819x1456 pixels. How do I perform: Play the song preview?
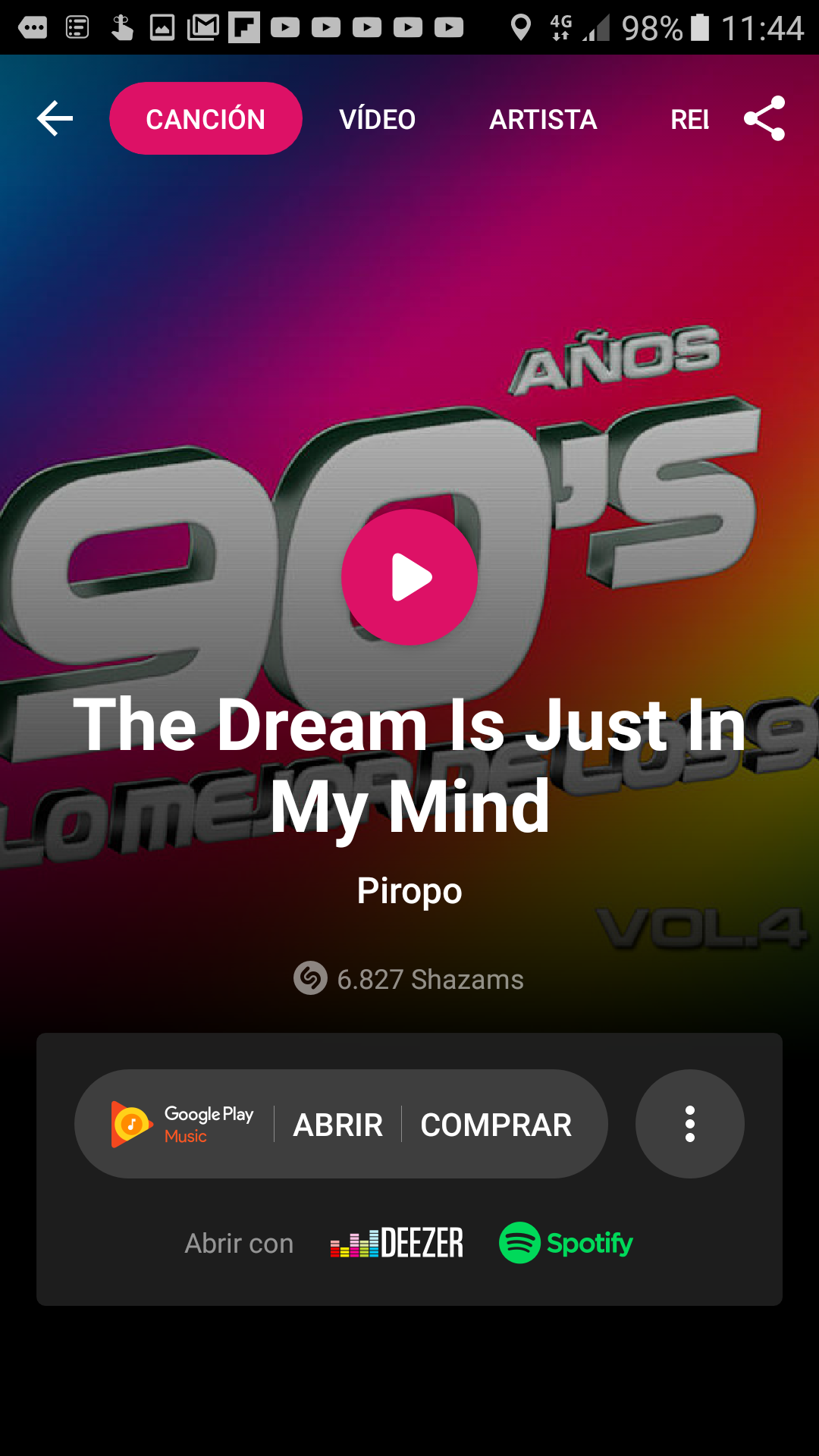point(409,577)
